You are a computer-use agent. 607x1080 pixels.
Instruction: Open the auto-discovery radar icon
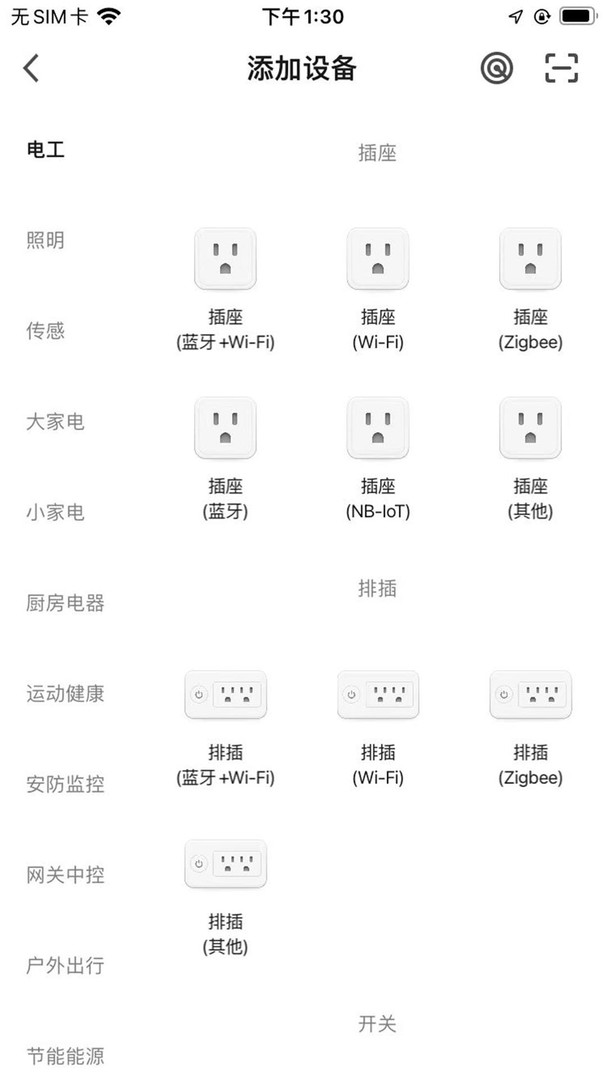(496, 68)
